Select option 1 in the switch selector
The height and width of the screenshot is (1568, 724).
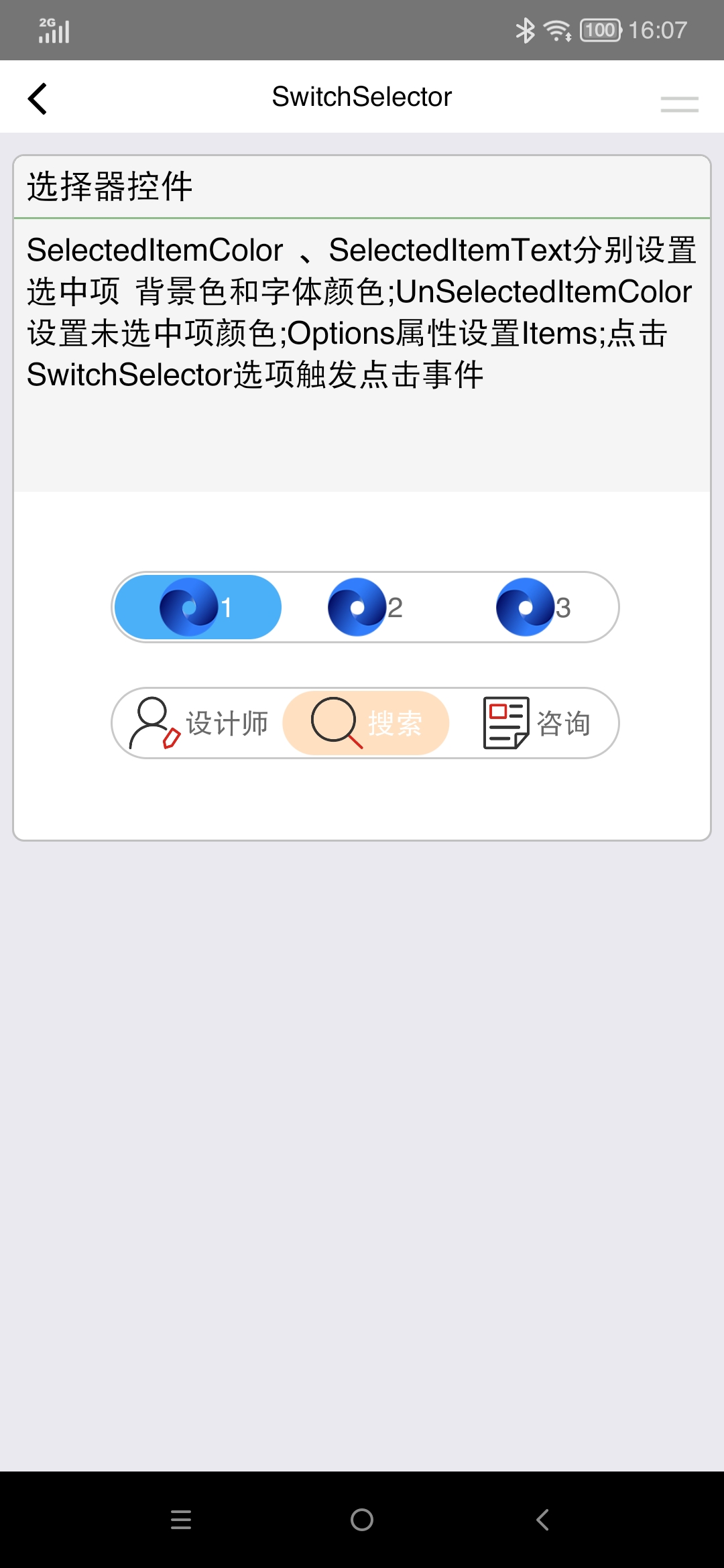pos(198,607)
